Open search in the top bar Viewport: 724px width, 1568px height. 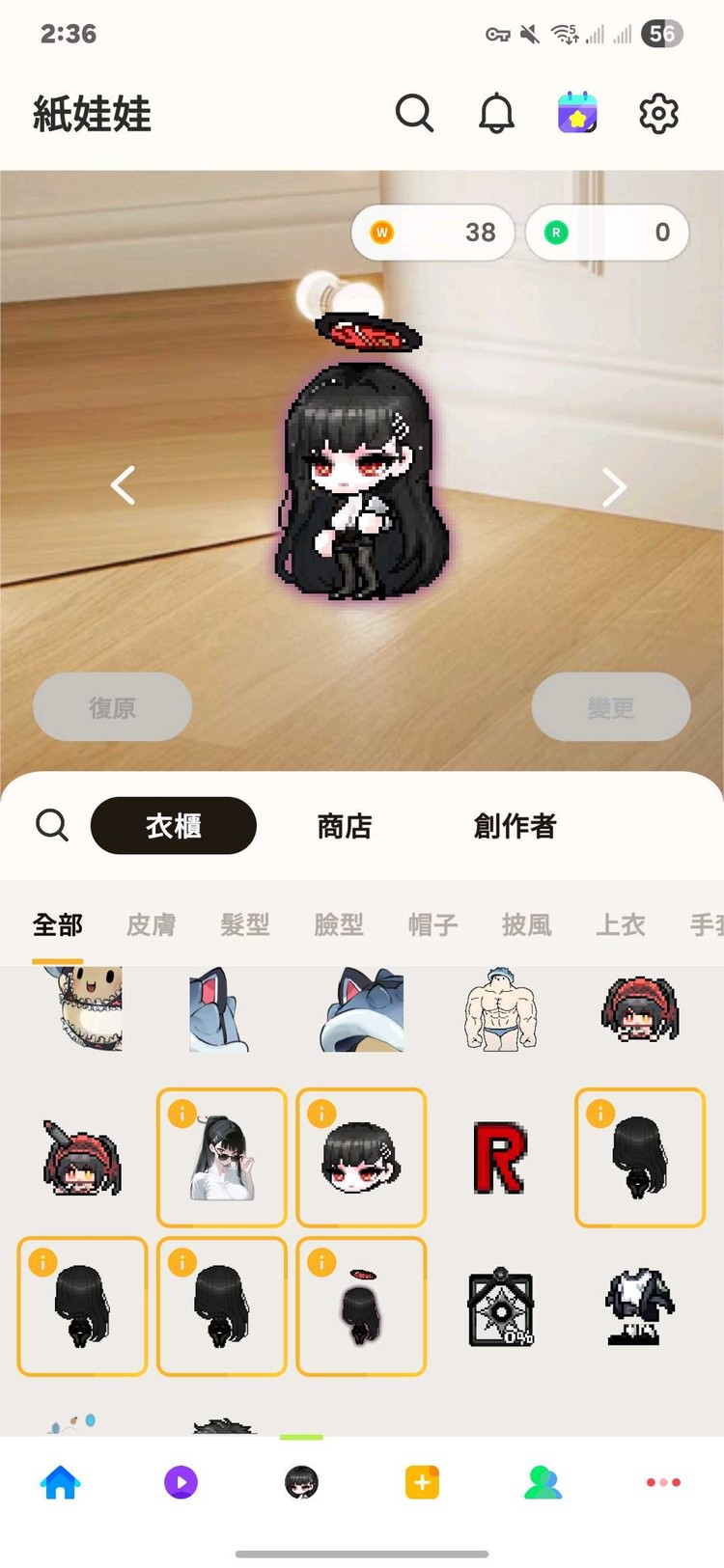pos(414,114)
